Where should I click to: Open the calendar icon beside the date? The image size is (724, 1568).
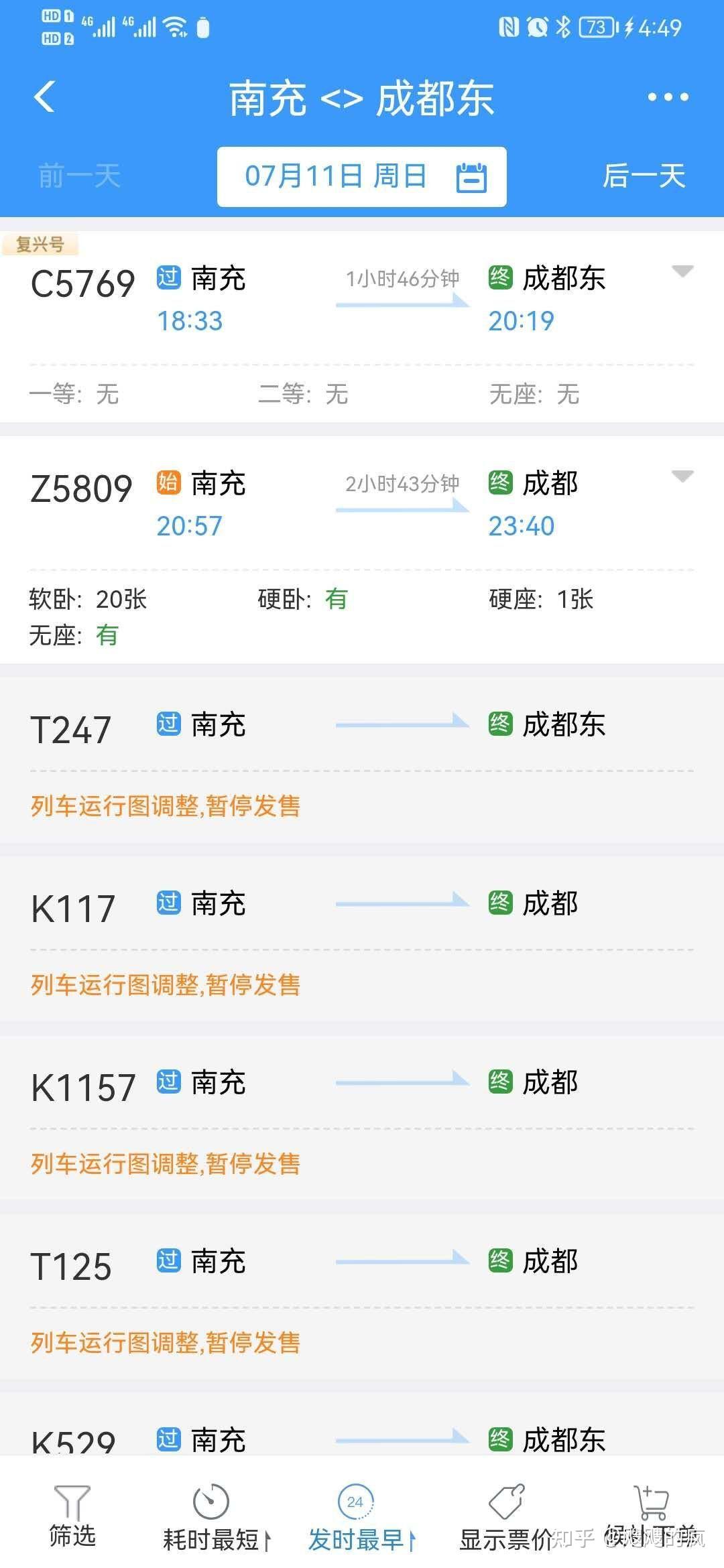tap(473, 176)
